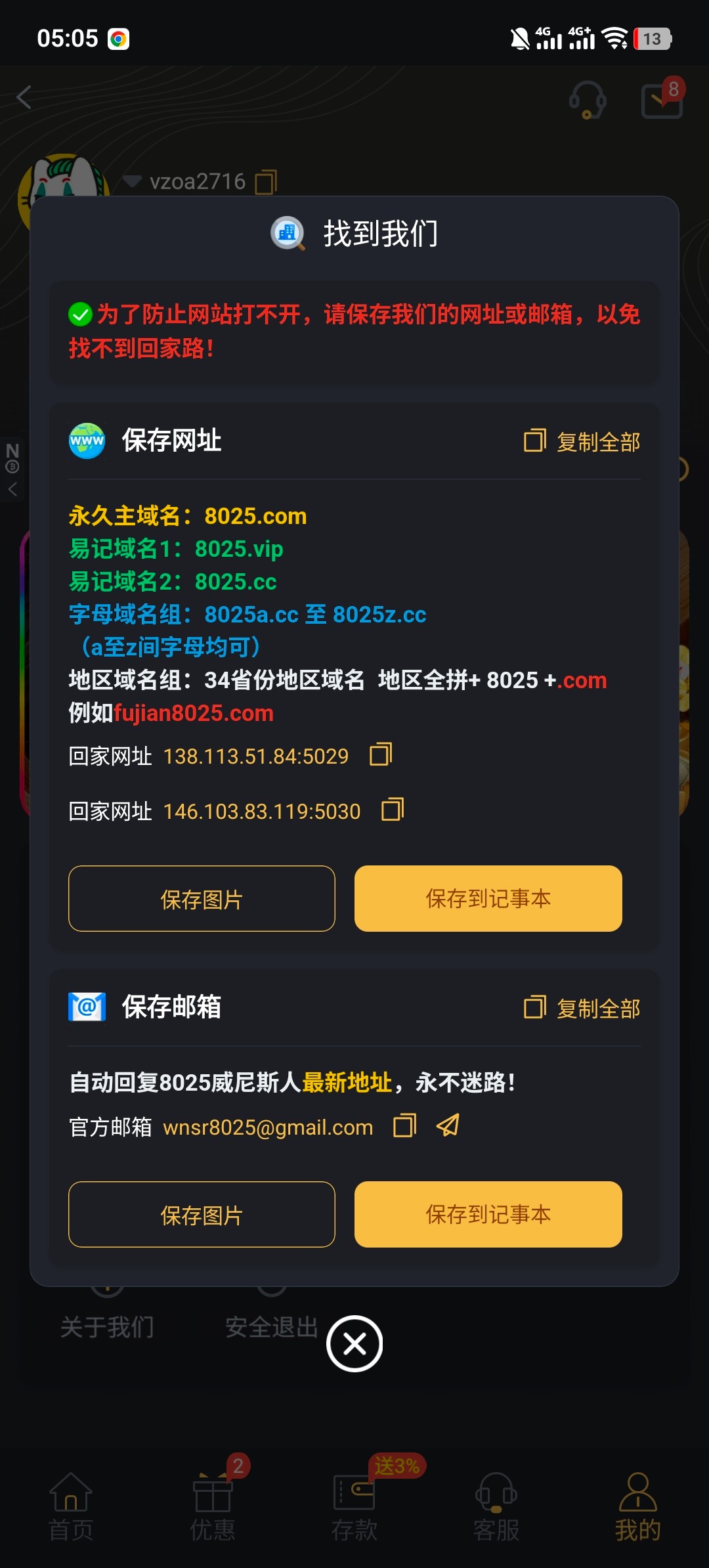Save the email section as image
This screenshot has height=1568, width=709.
[202, 1214]
